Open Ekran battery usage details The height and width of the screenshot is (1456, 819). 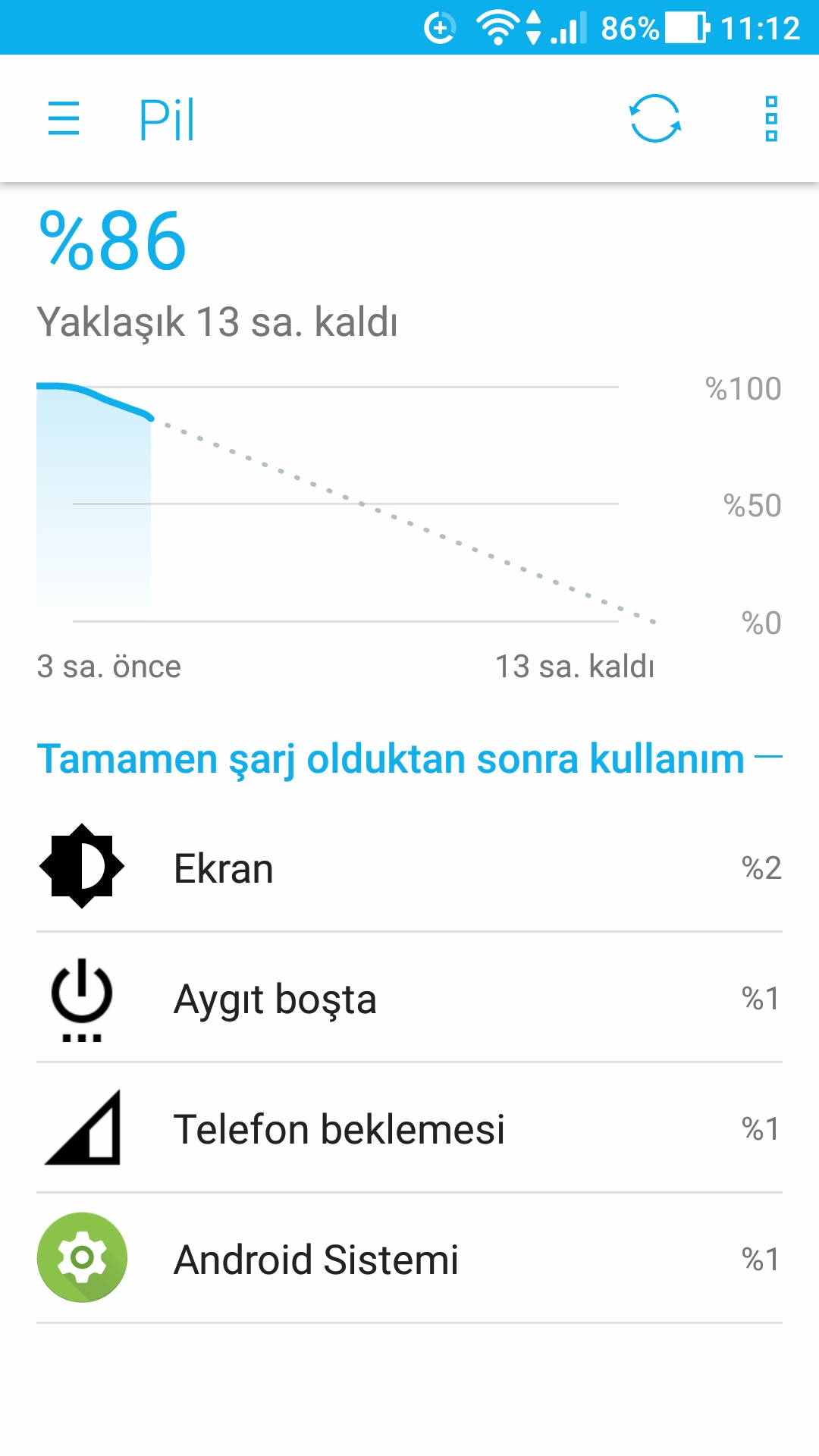coord(409,868)
